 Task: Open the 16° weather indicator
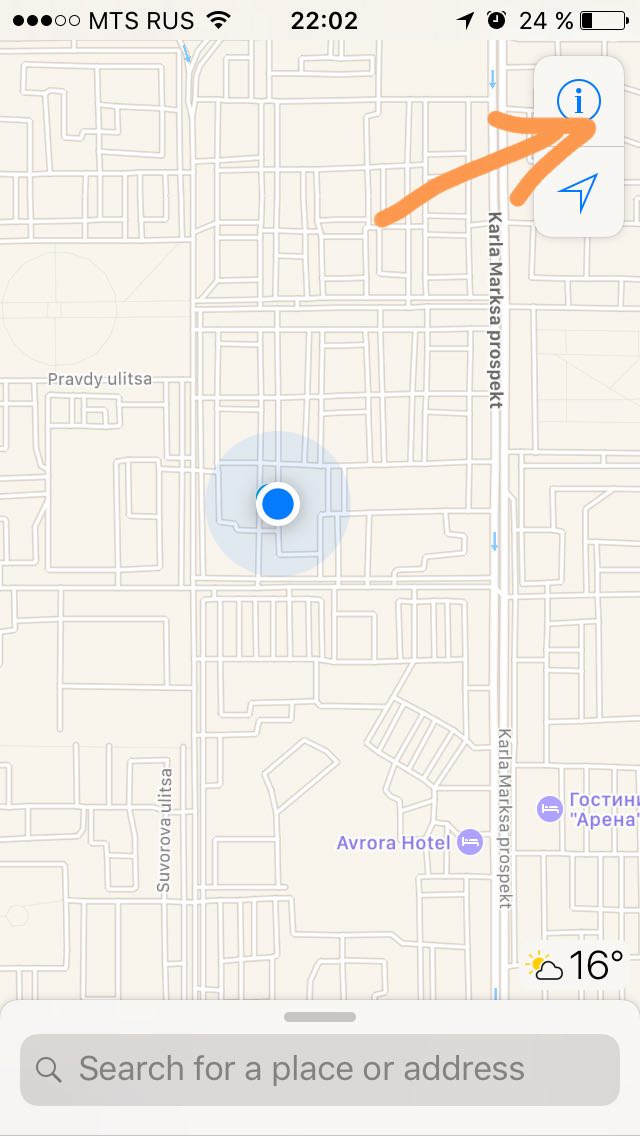tap(575, 965)
